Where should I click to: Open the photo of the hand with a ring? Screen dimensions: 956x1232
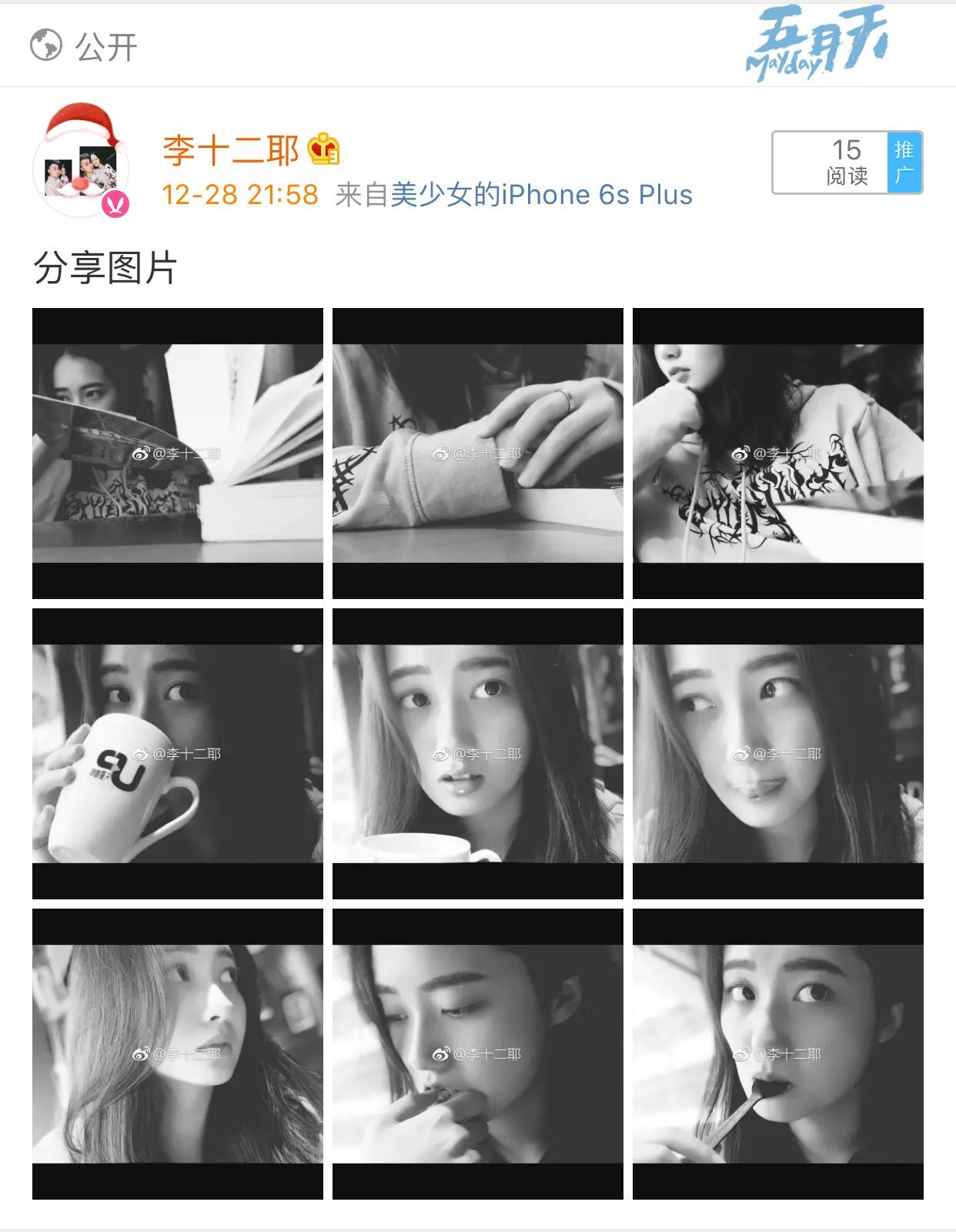click(x=478, y=454)
